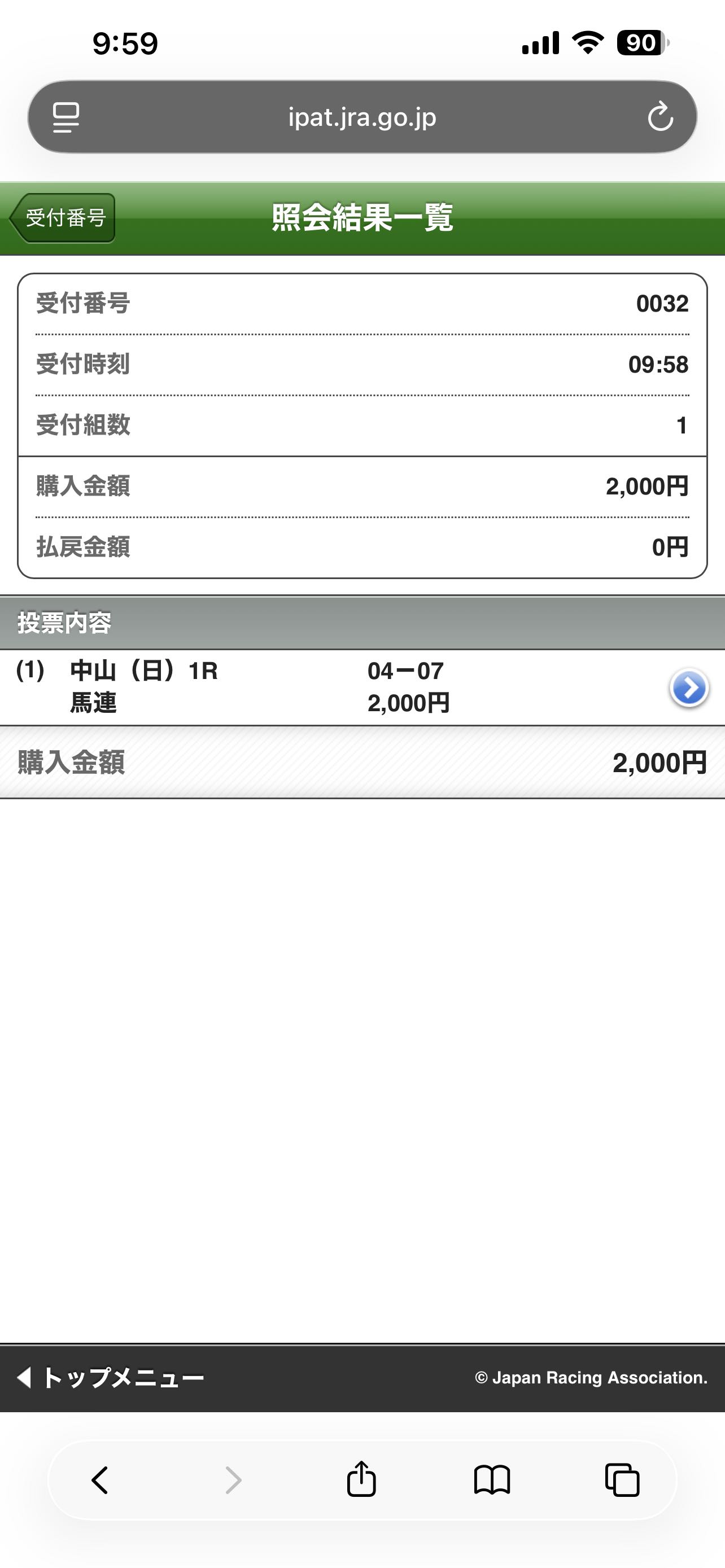
Task: Reload the ipat.jra.go.jp page
Action: [x=660, y=117]
